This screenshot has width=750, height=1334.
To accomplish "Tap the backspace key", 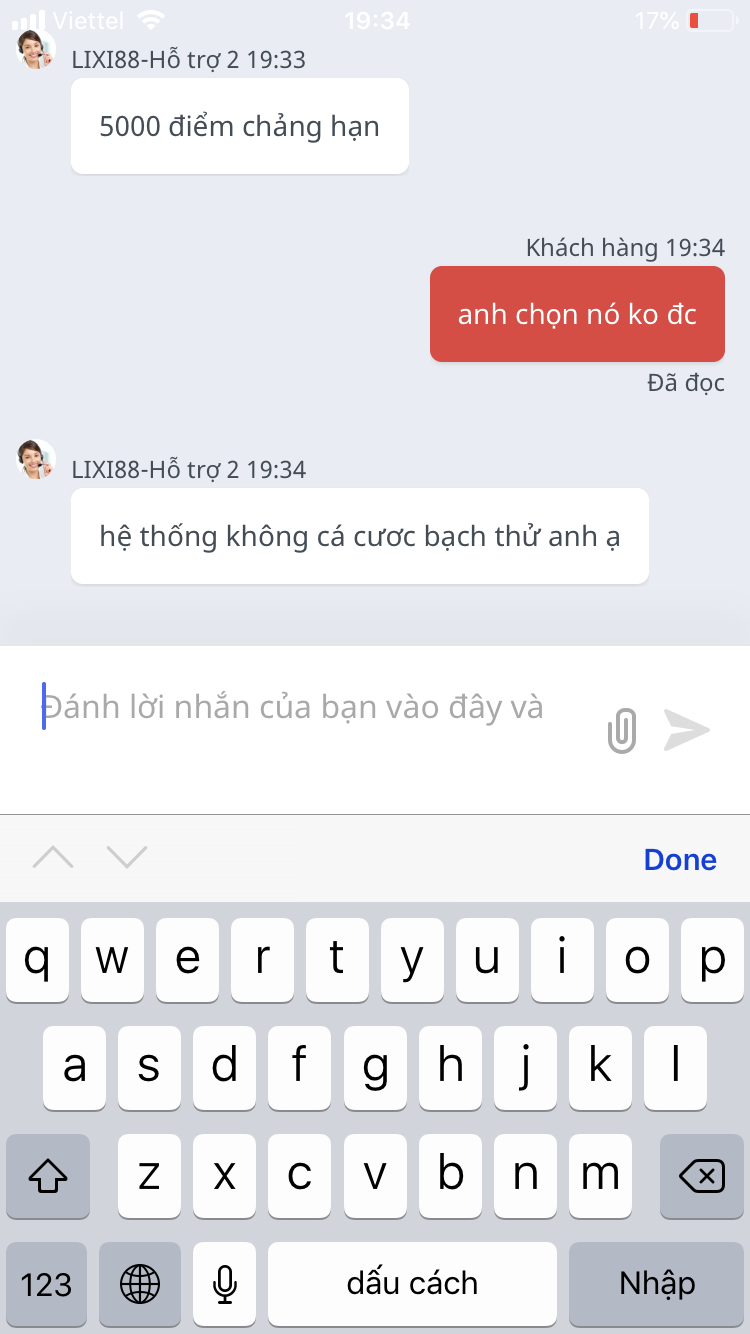I will tap(702, 1176).
